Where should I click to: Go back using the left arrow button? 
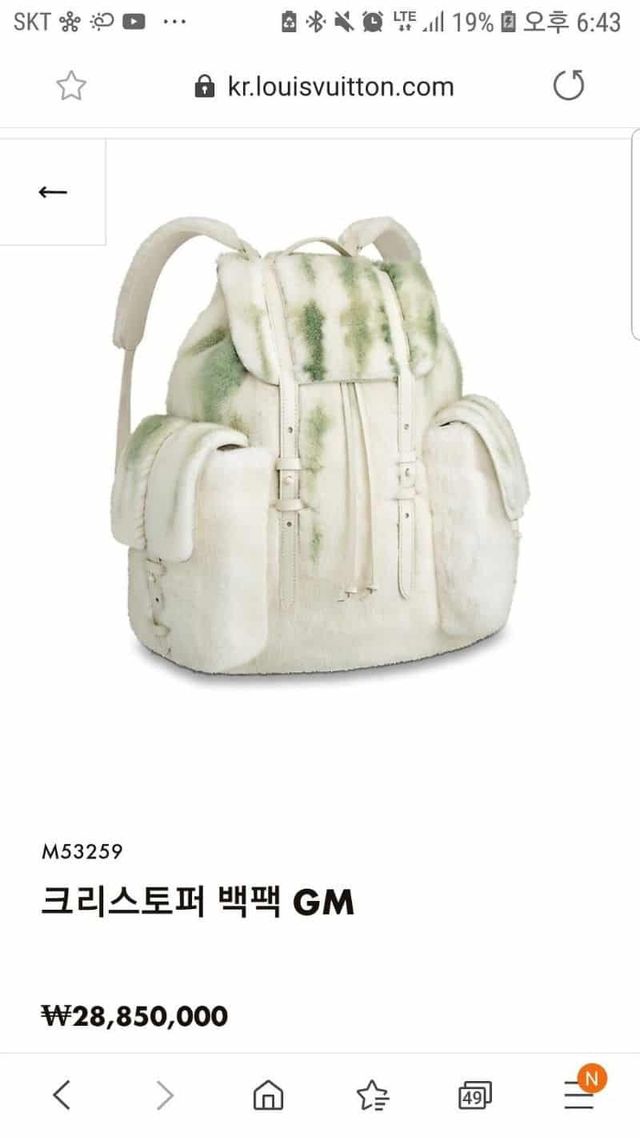coord(52,192)
